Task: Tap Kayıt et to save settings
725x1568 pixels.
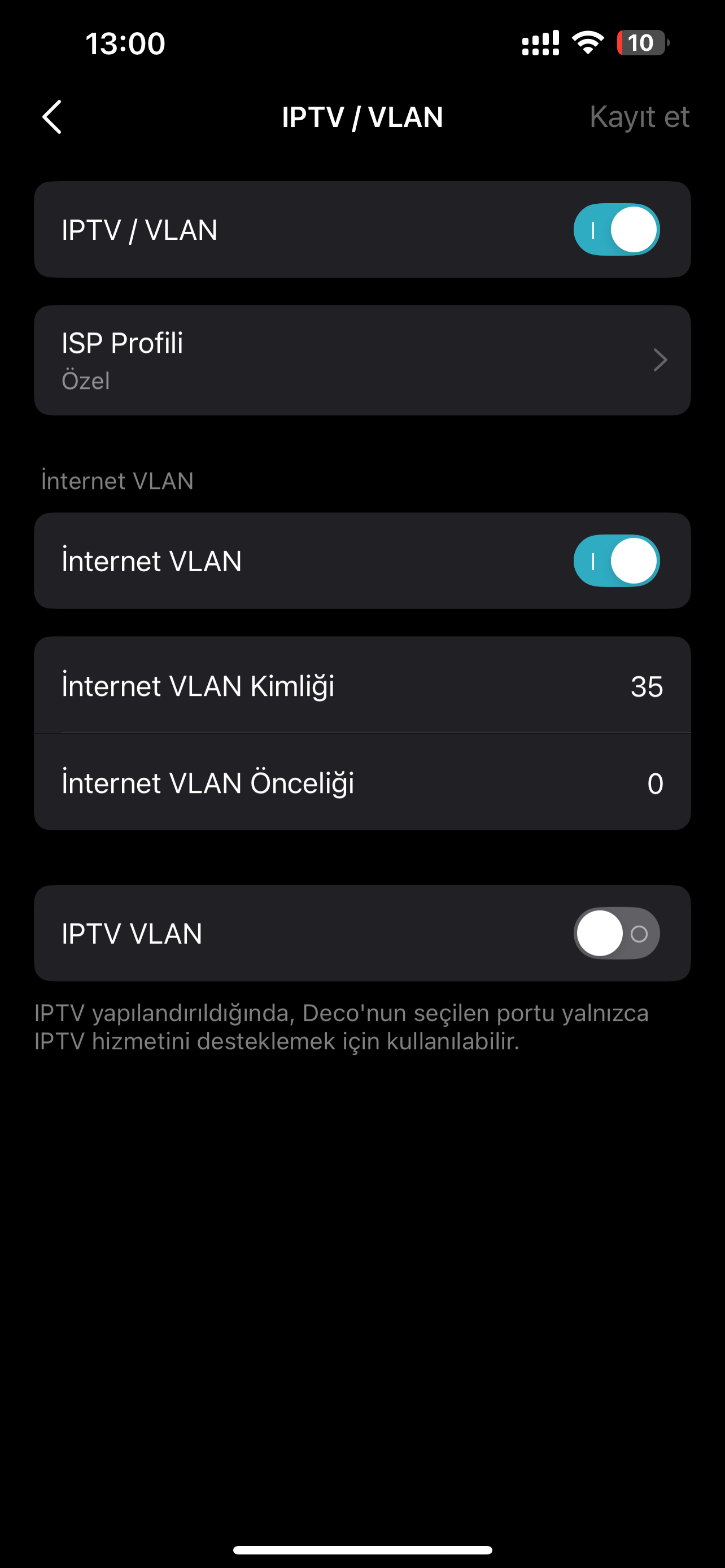Action: click(639, 116)
